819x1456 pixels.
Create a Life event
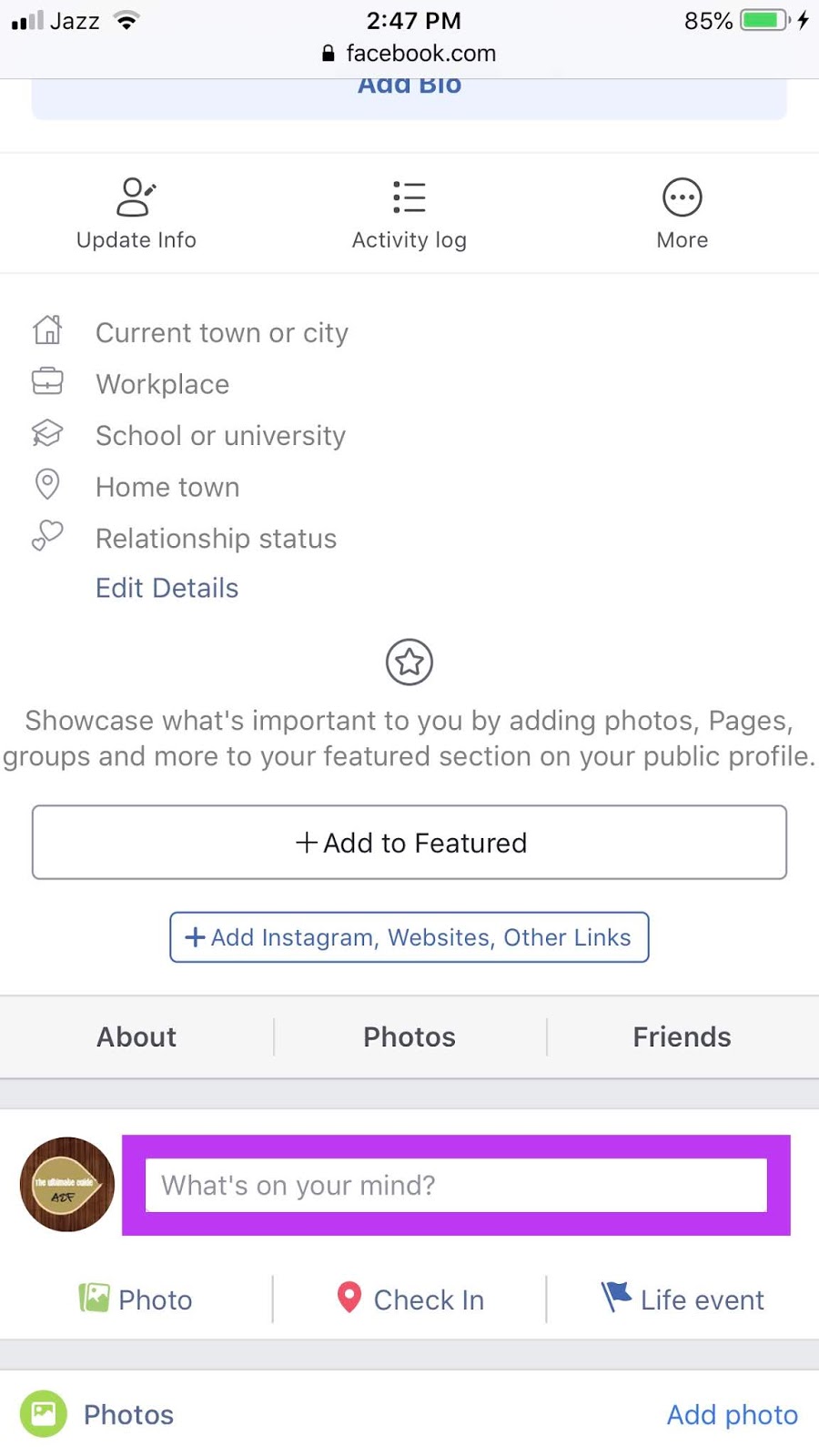(682, 1299)
